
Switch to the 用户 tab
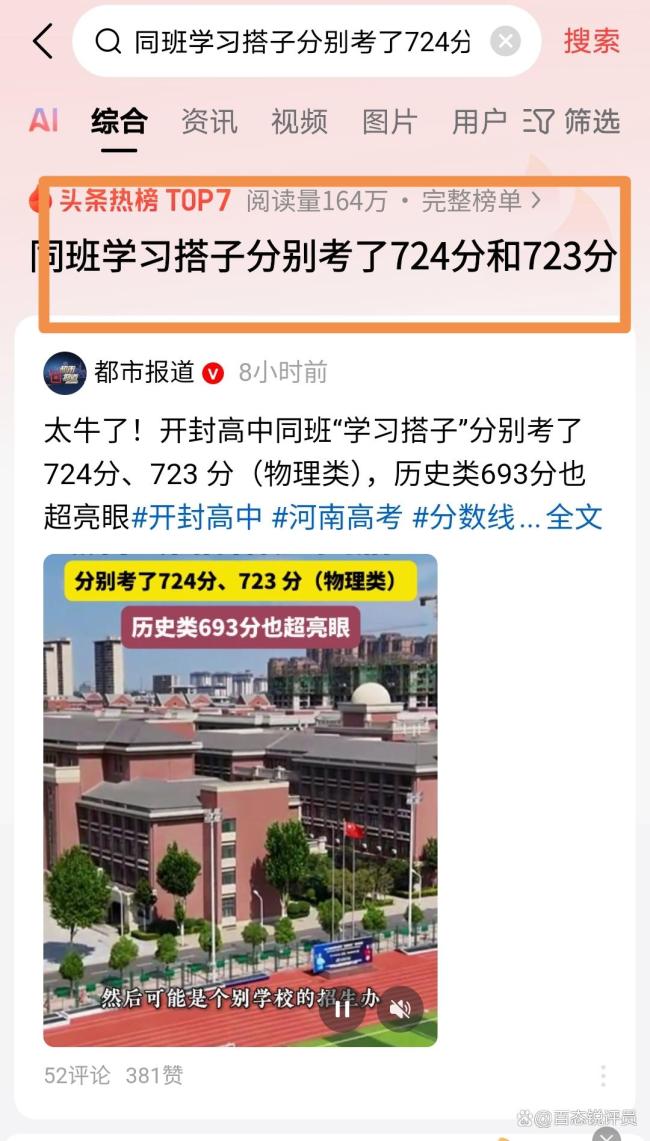point(479,121)
